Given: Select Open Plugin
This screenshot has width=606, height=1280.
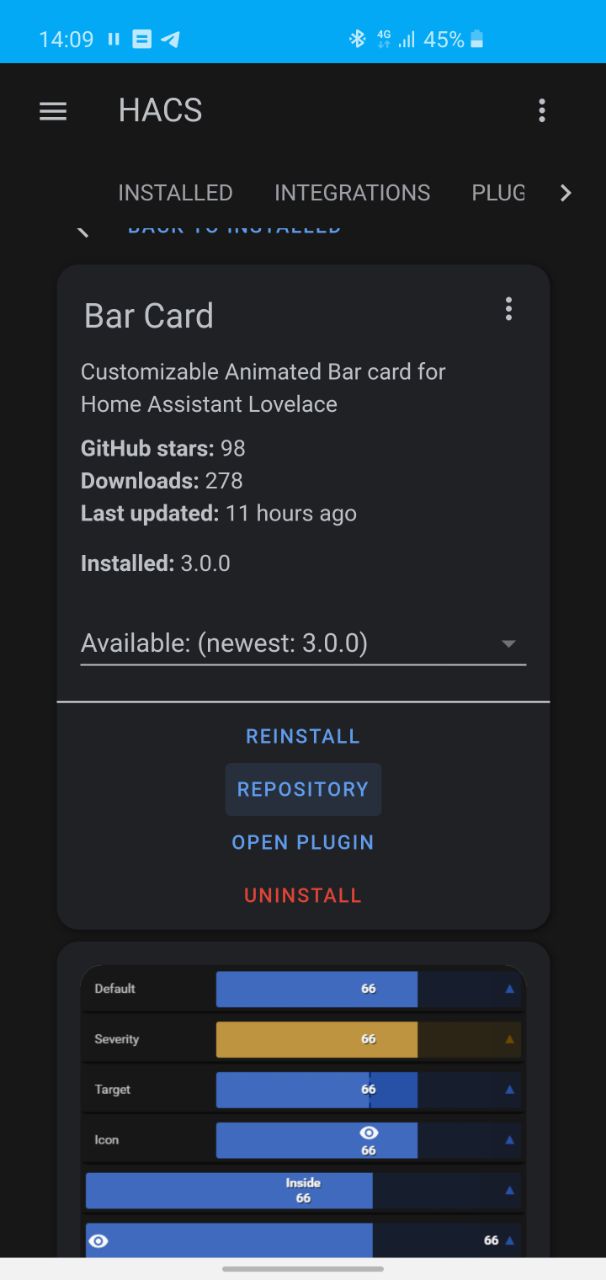Looking at the screenshot, I should pos(303,843).
